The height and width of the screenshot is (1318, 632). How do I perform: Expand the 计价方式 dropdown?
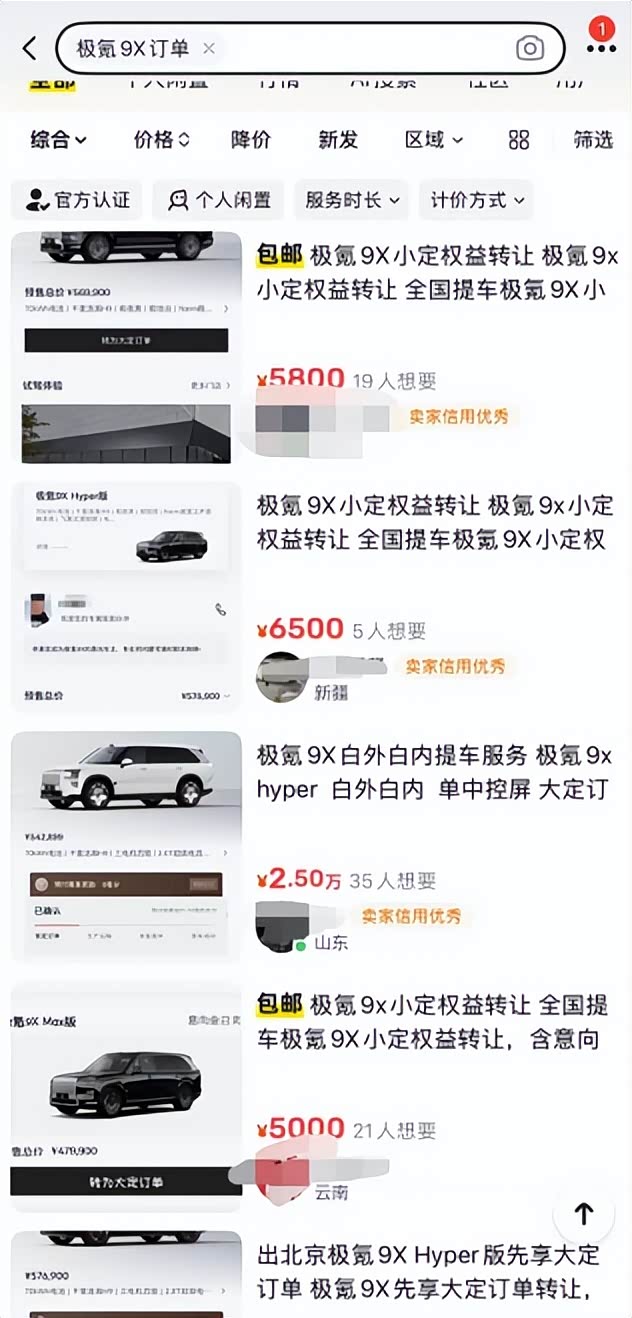[x=476, y=200]
